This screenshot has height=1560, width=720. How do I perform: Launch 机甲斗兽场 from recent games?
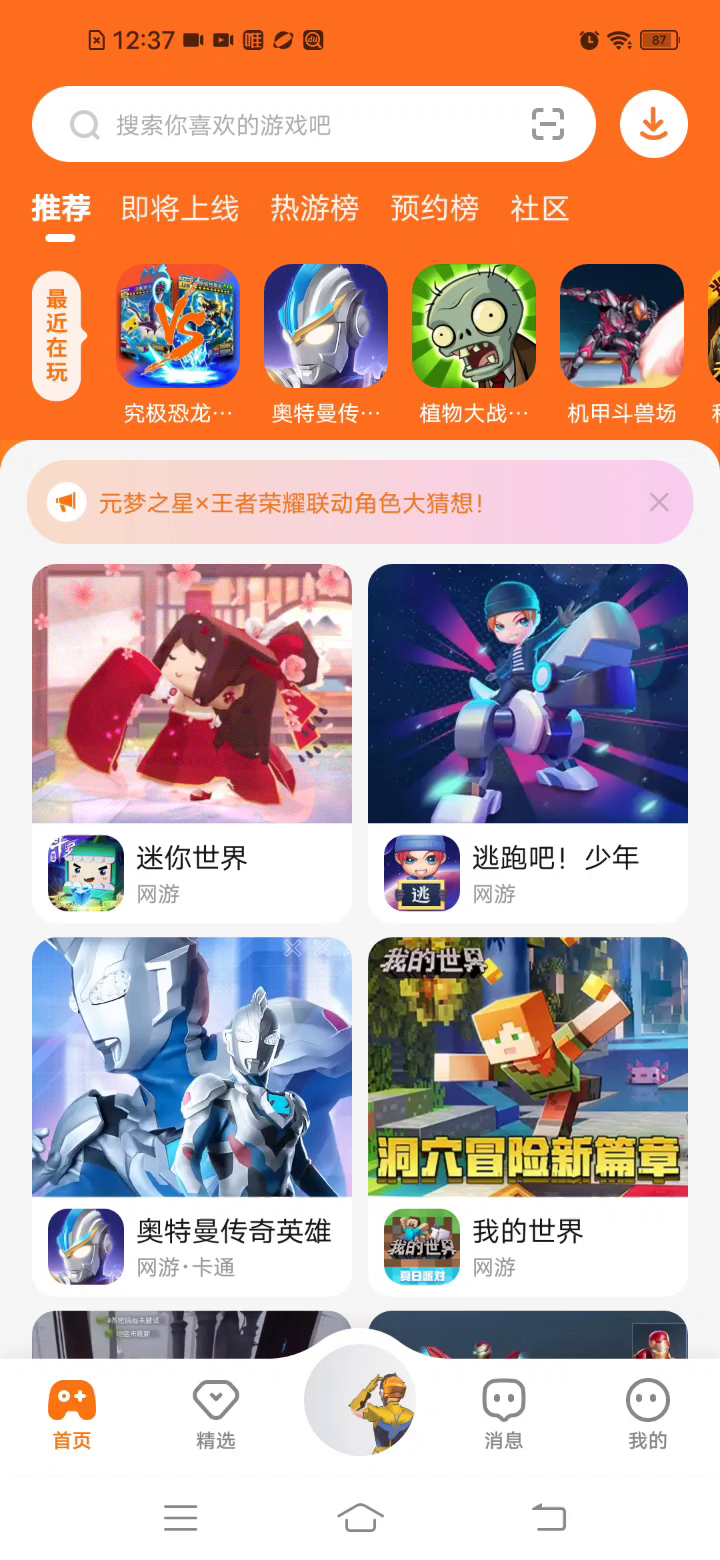pyautogui.click(x=622, y=326)
